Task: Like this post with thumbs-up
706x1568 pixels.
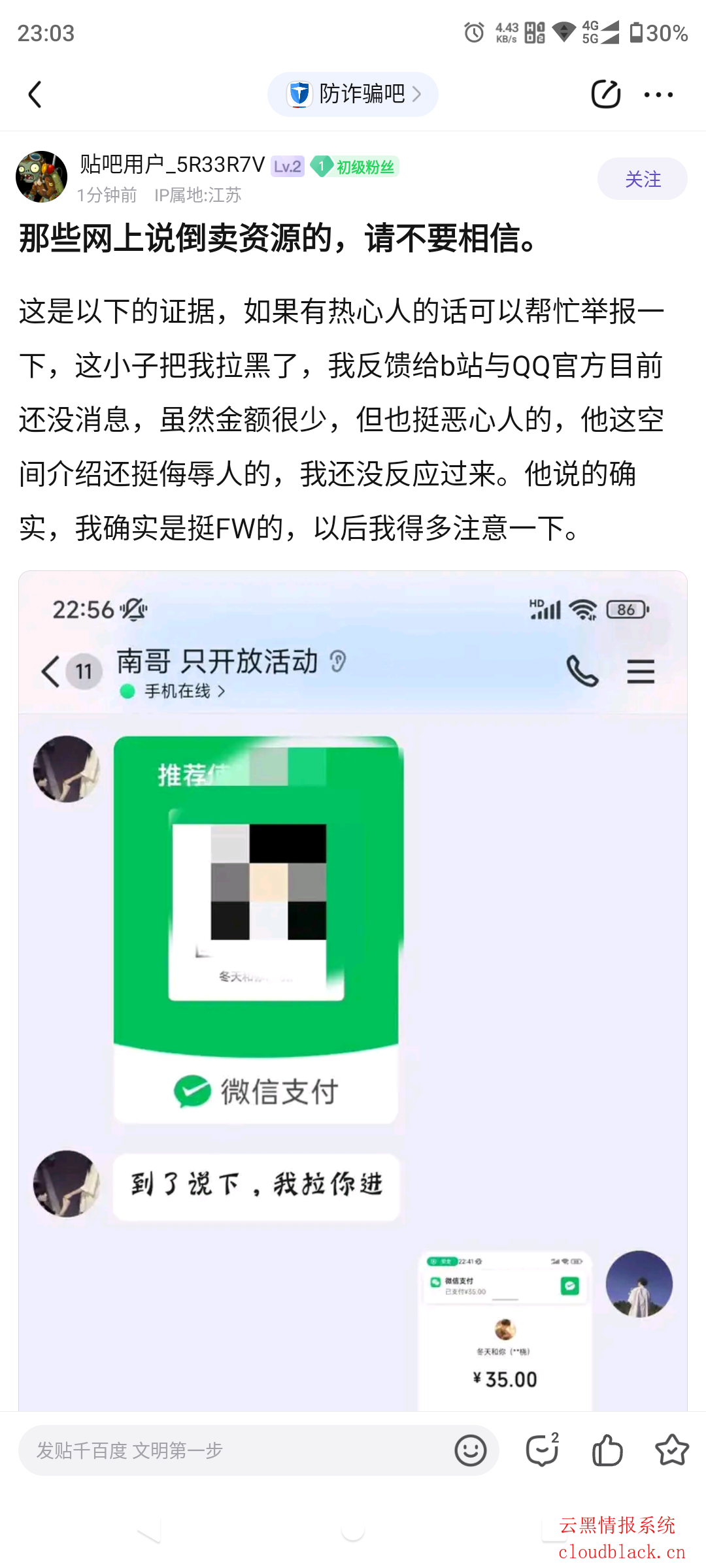Action: [x=607, y=1450]
